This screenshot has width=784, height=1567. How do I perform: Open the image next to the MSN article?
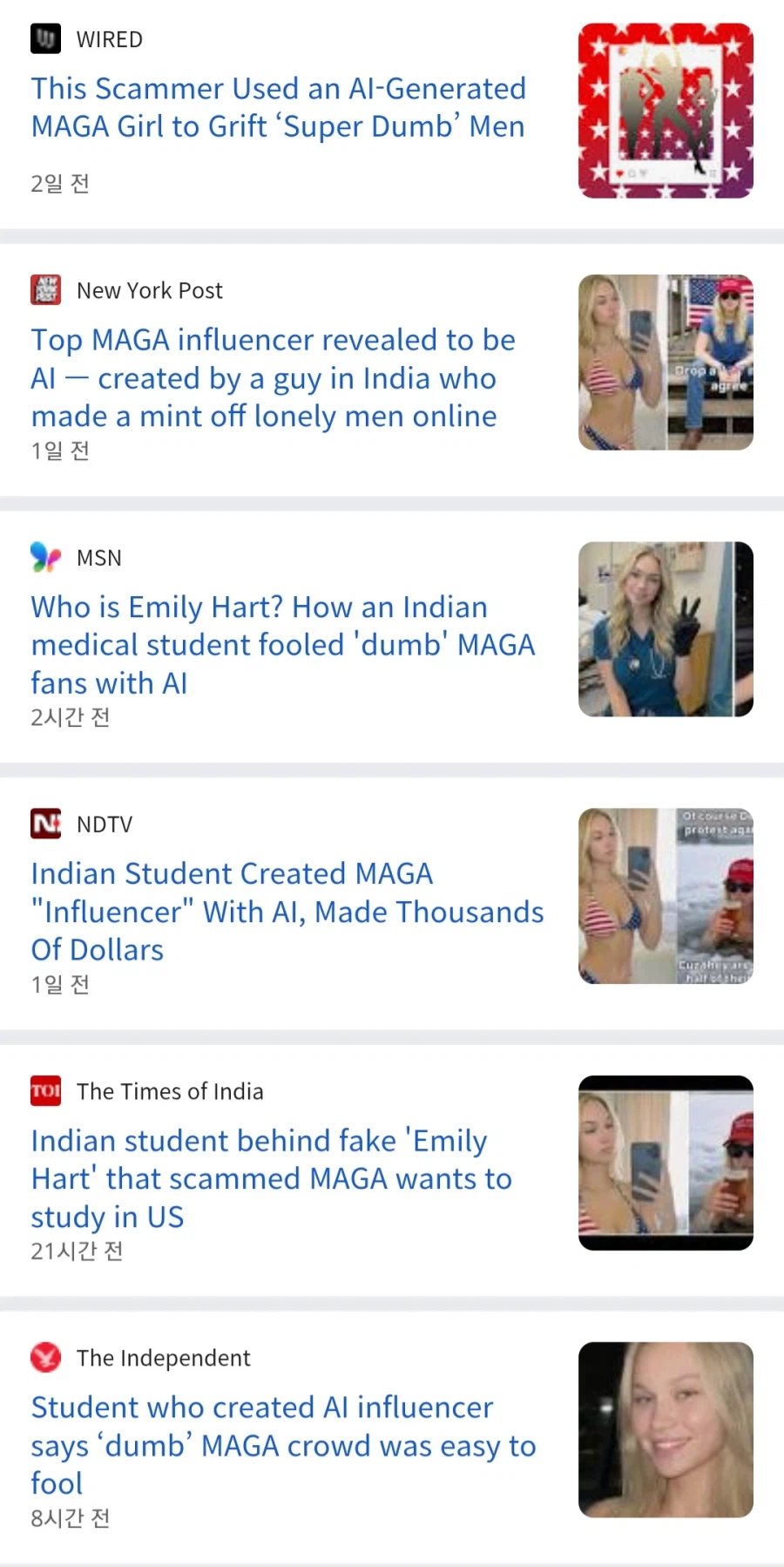pyautogui.click(x=666, y=629)
